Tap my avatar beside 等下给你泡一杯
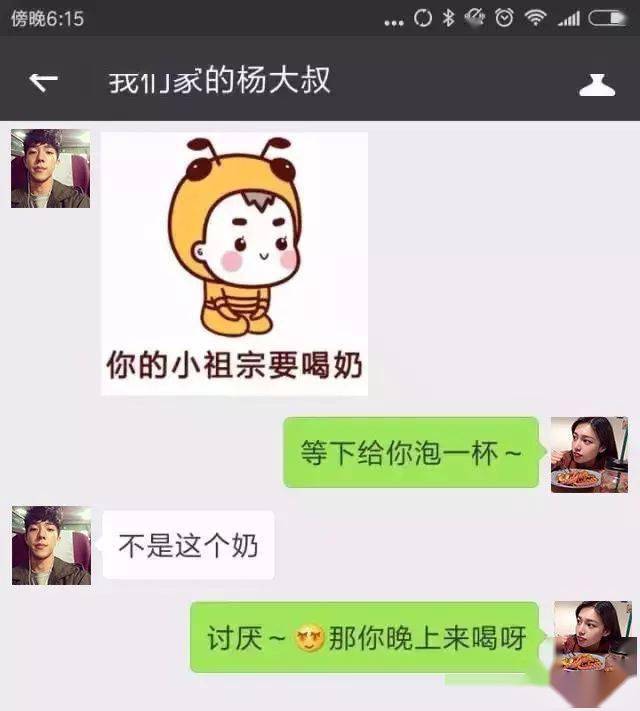The height and width of the screenshot is (711, 640). [589, 455]
